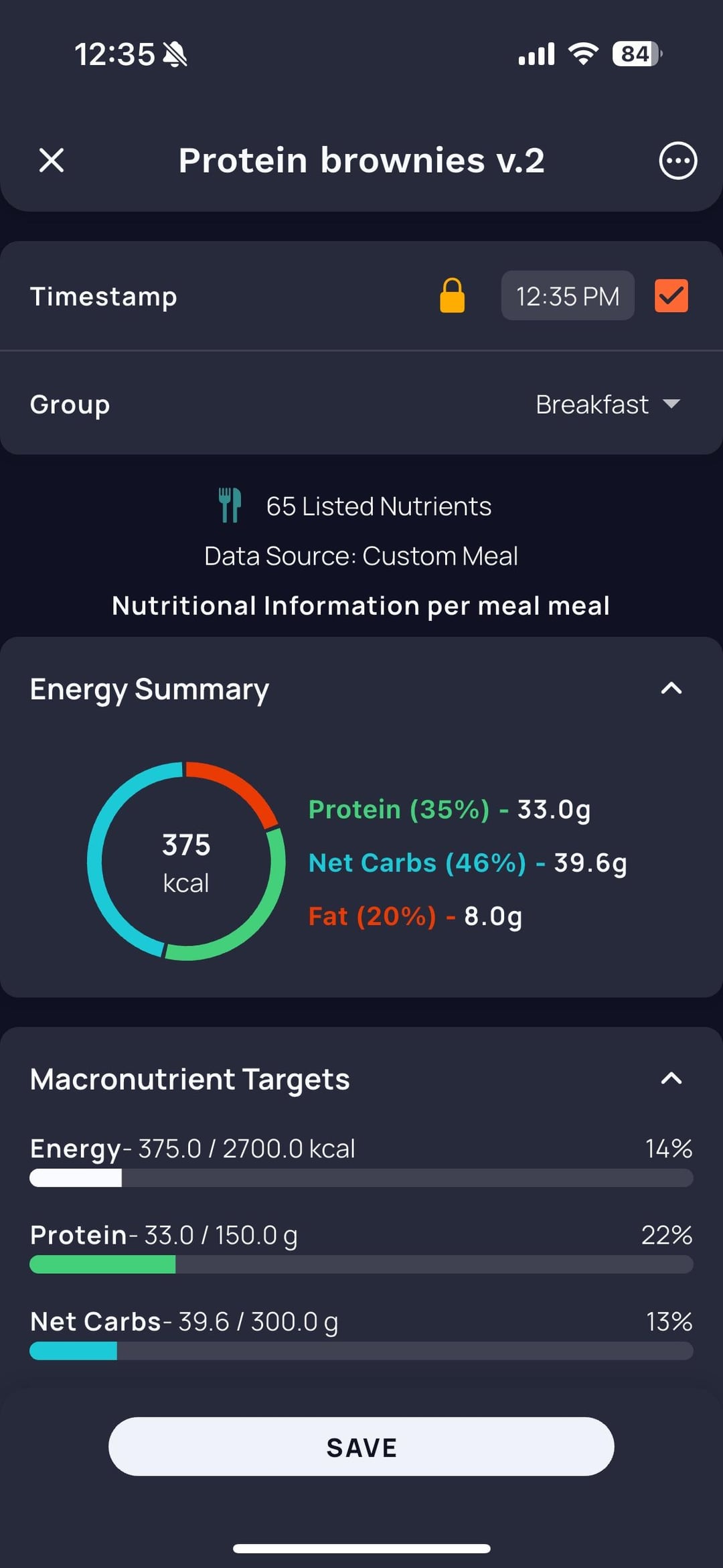
Task: Tap the timestamp lock icon
Action: point(452,296)
